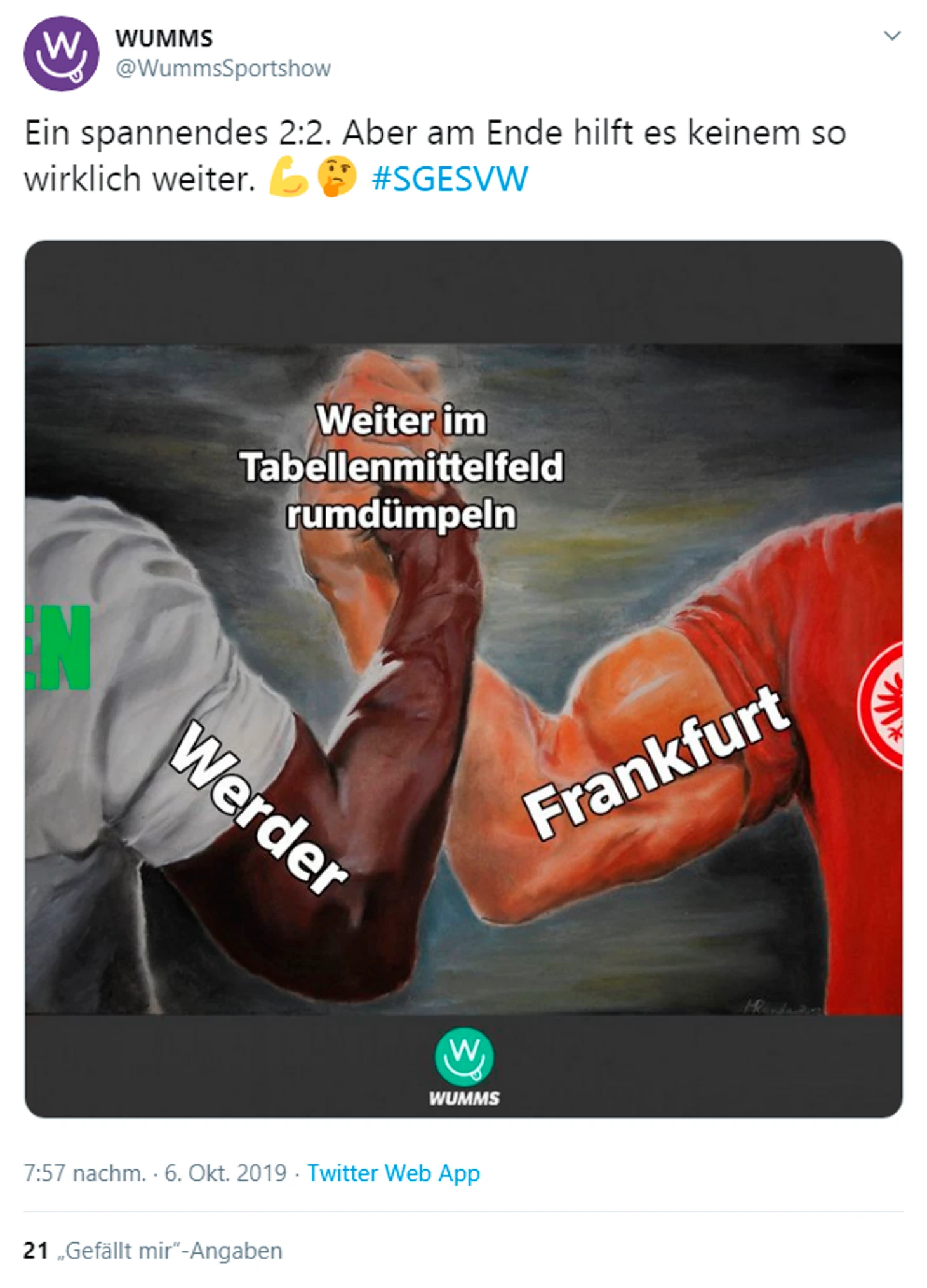The image size is (927, 1288).
Task: Open the tweet options dropdown chevron
Action: tap(892, 36)
